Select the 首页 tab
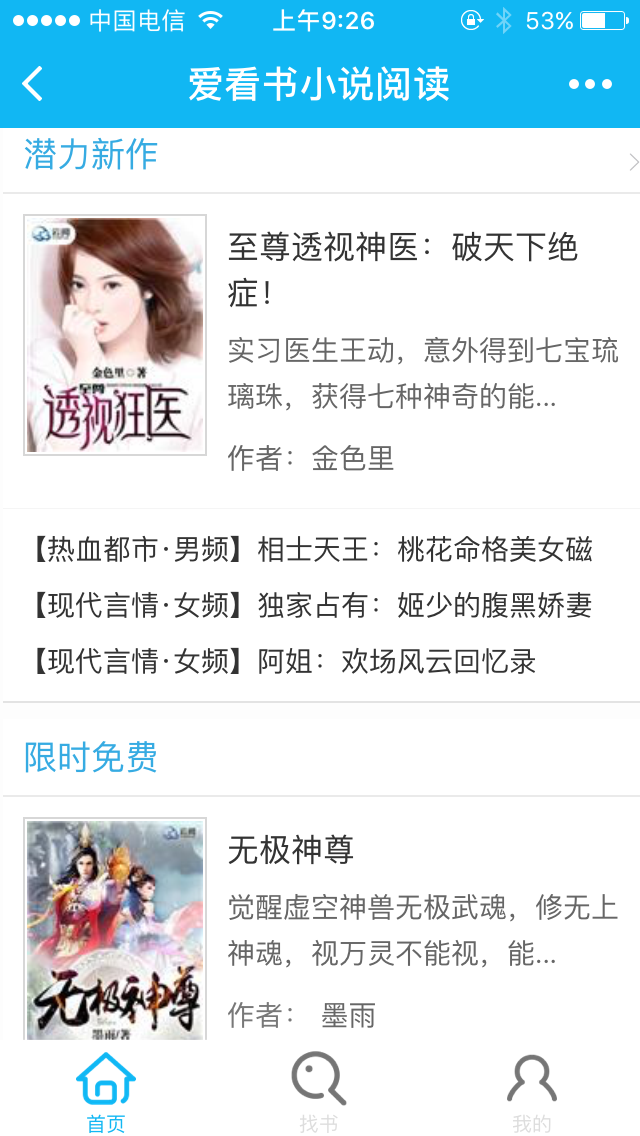This screenshot has width=640, height=1136. [x=106, y=1094]
